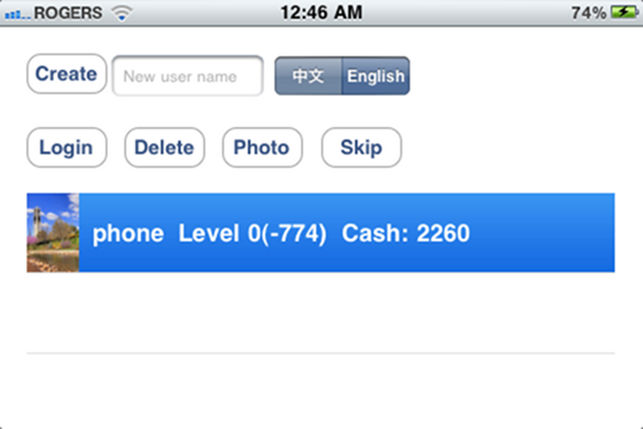The image size is (643, 429).
Task: Tap the Login button
Action: 66,148
